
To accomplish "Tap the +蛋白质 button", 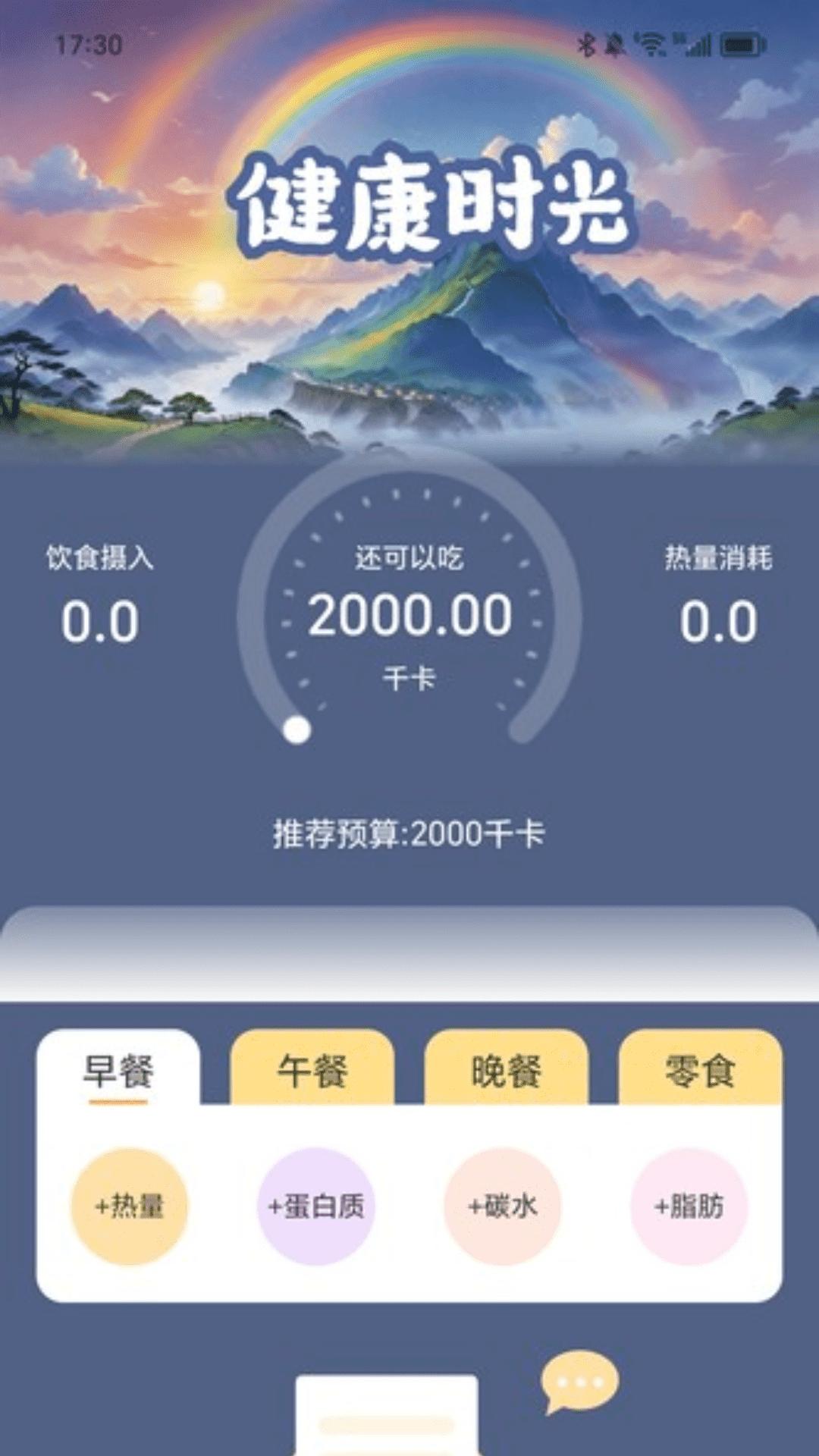I will [x=316, y=1206].
